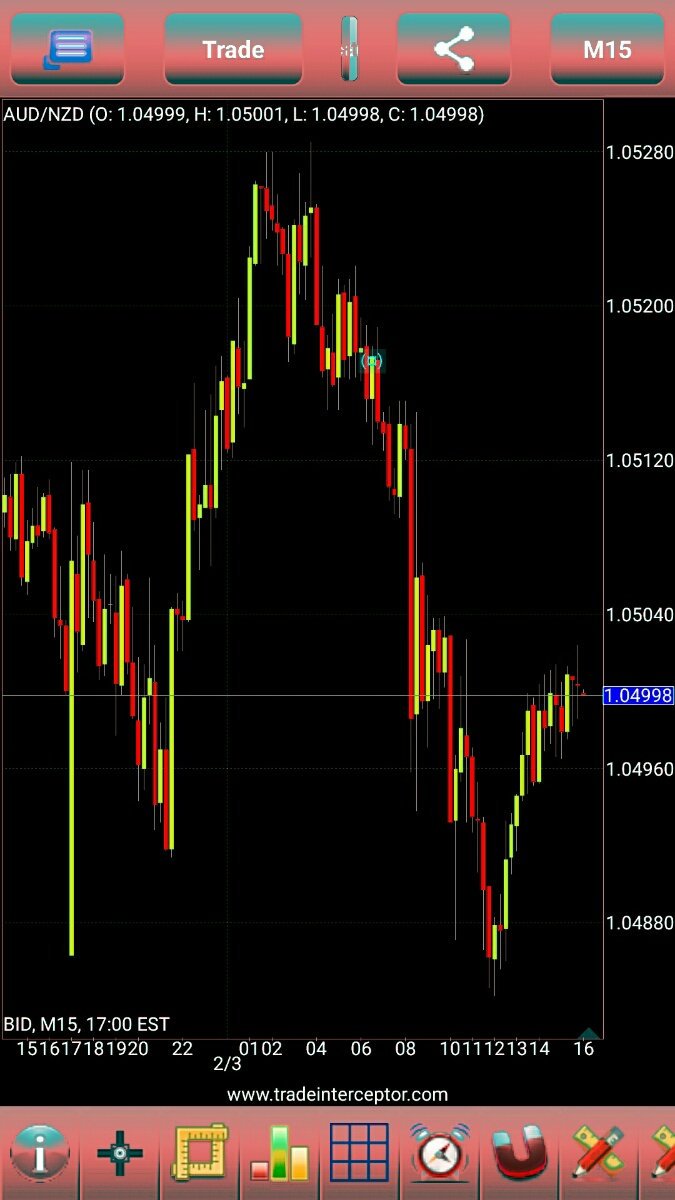
Task: Open the info icon in toolbar
Action: [40, 1154]
